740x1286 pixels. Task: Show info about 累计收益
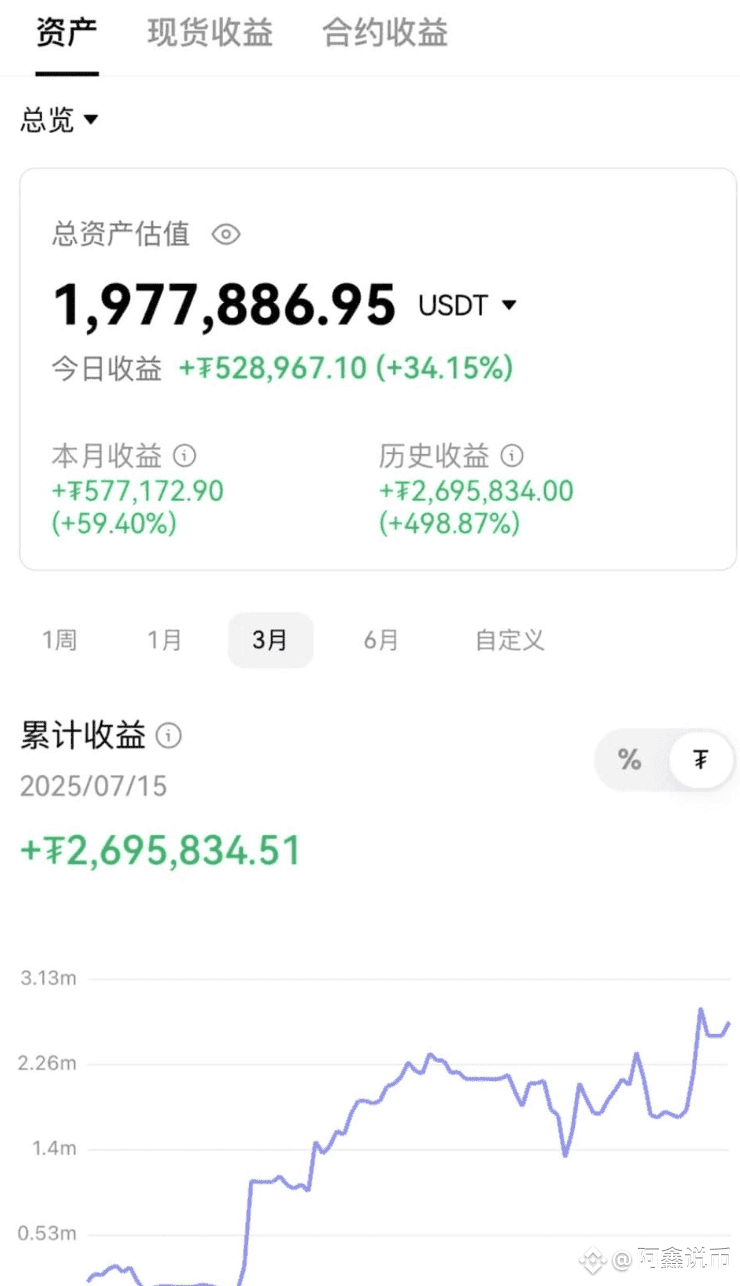pyautogui.click(x=170, y=736)
